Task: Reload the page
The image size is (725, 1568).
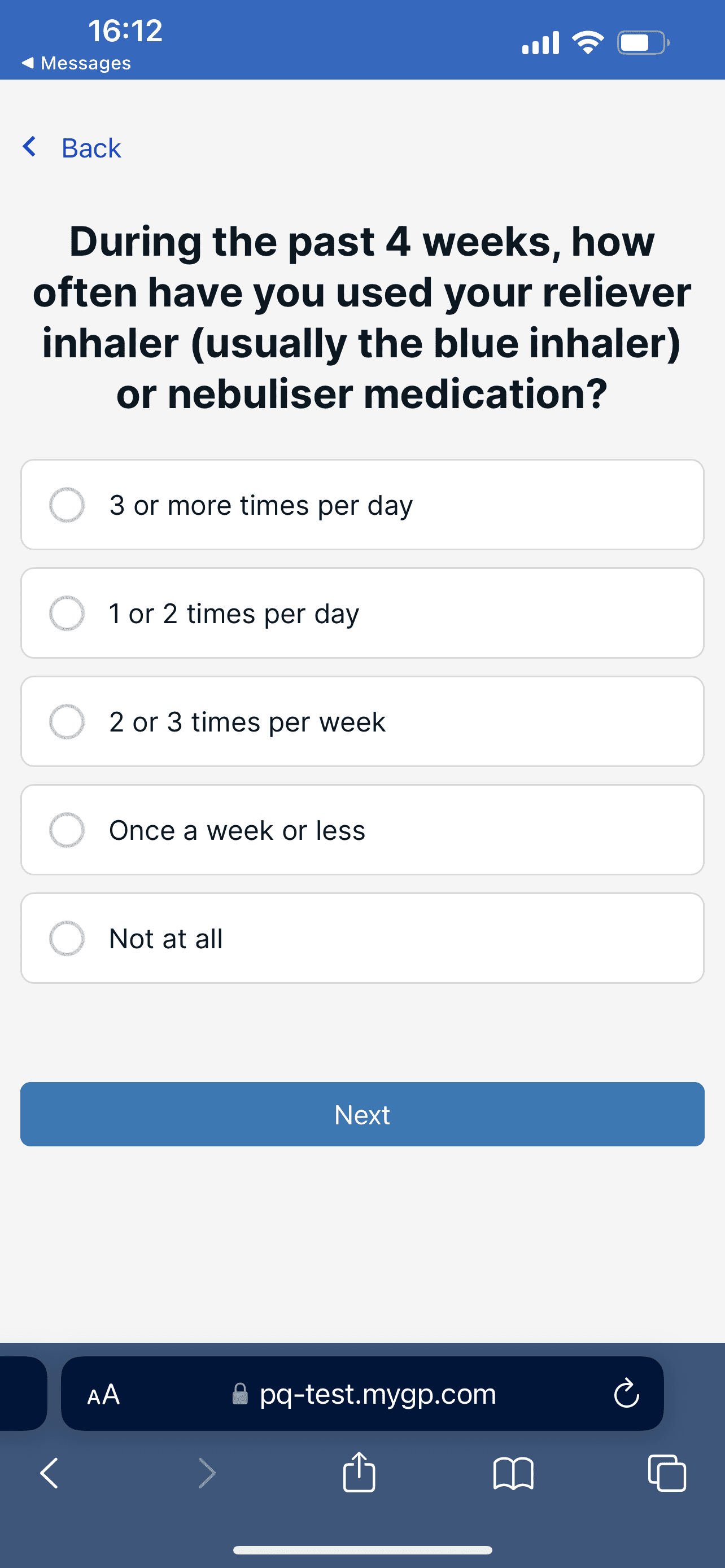Action: click(x=626, y=1393)
